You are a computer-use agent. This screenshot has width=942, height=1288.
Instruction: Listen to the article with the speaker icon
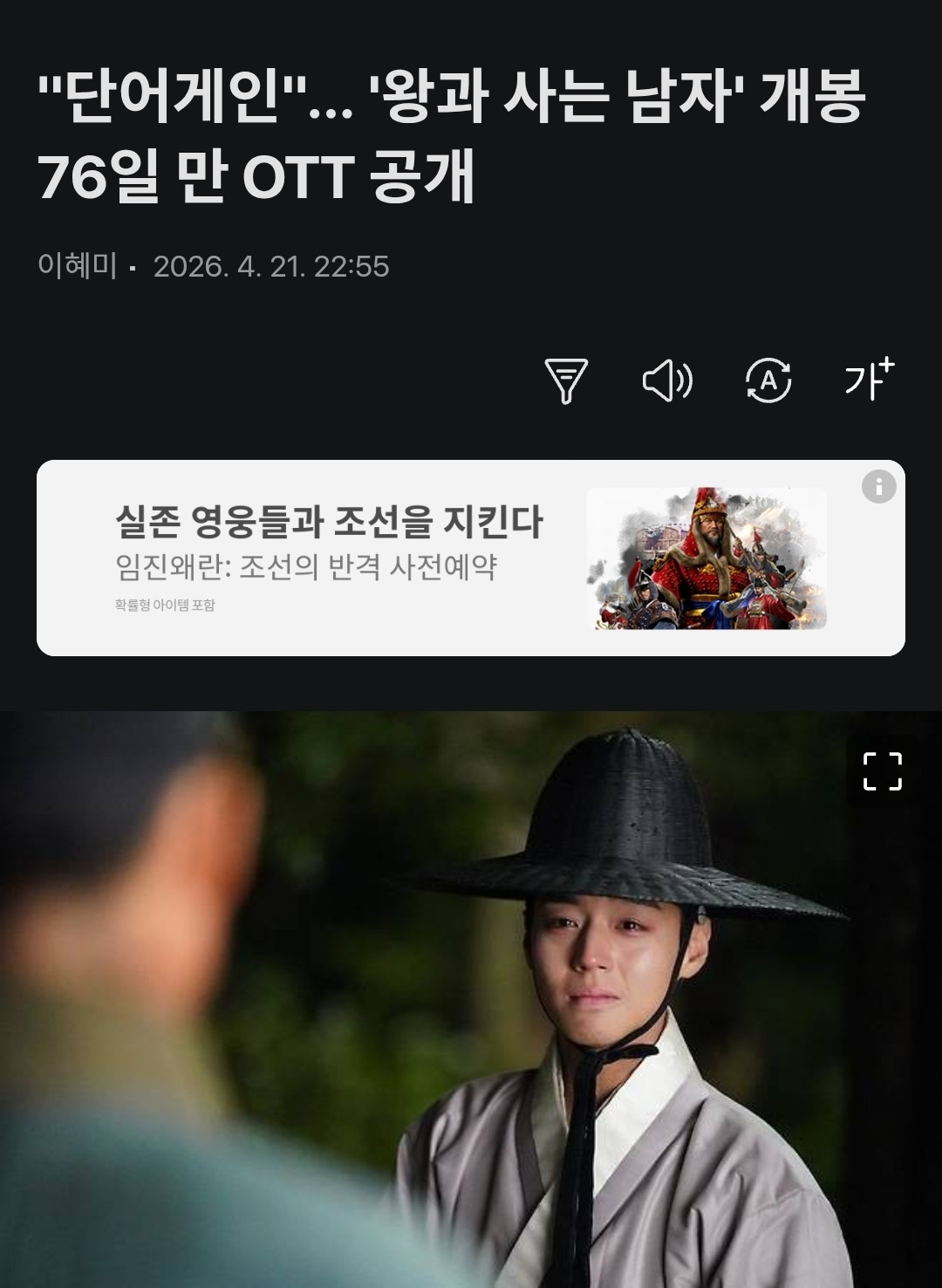[x=667, y=381]
